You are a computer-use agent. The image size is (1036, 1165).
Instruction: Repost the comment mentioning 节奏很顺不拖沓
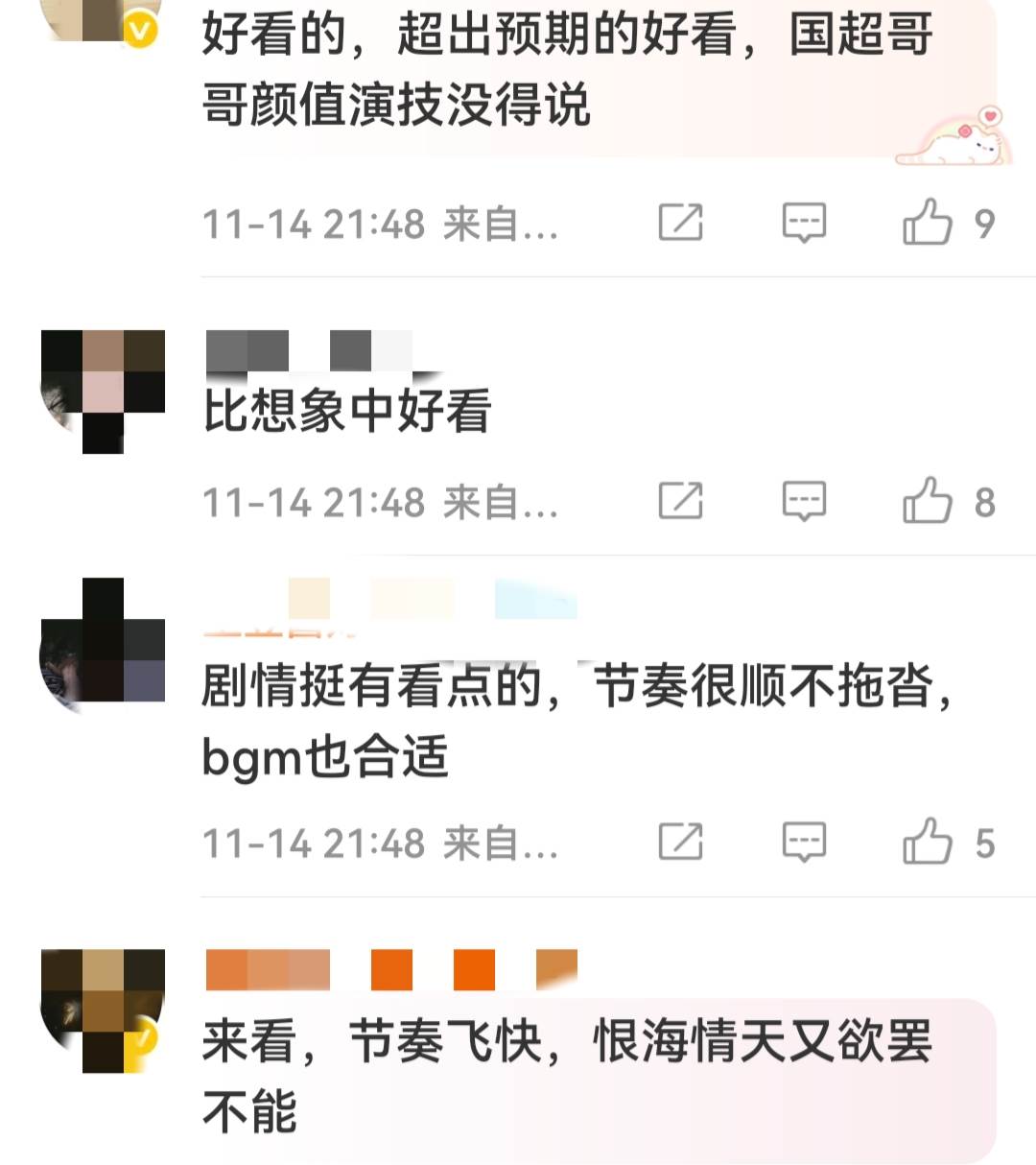pyautogui.click(x=681, y=843)
